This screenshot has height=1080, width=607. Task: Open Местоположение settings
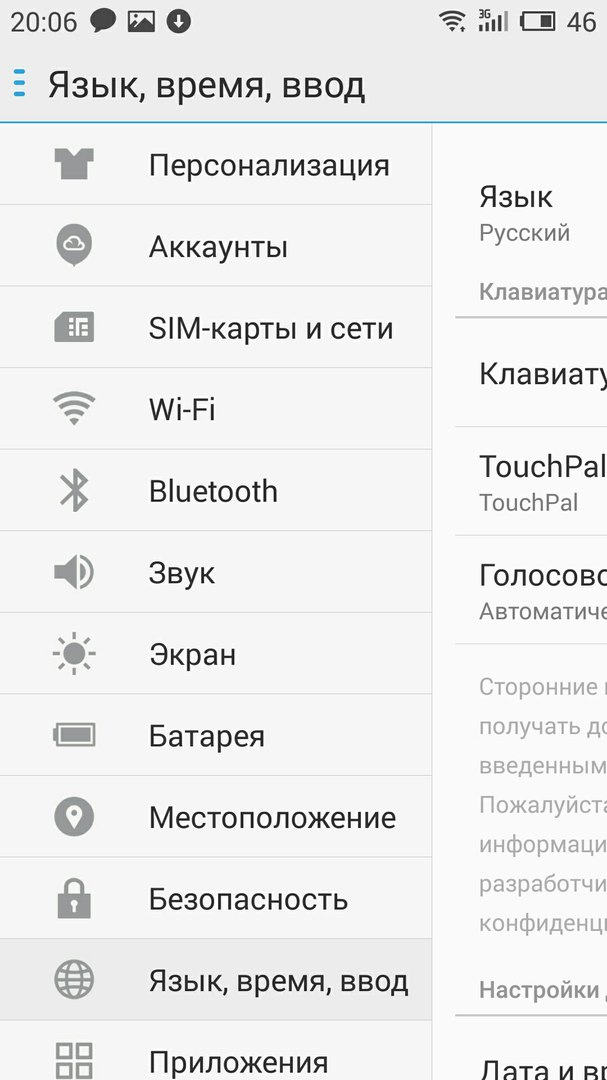point(215,817)
